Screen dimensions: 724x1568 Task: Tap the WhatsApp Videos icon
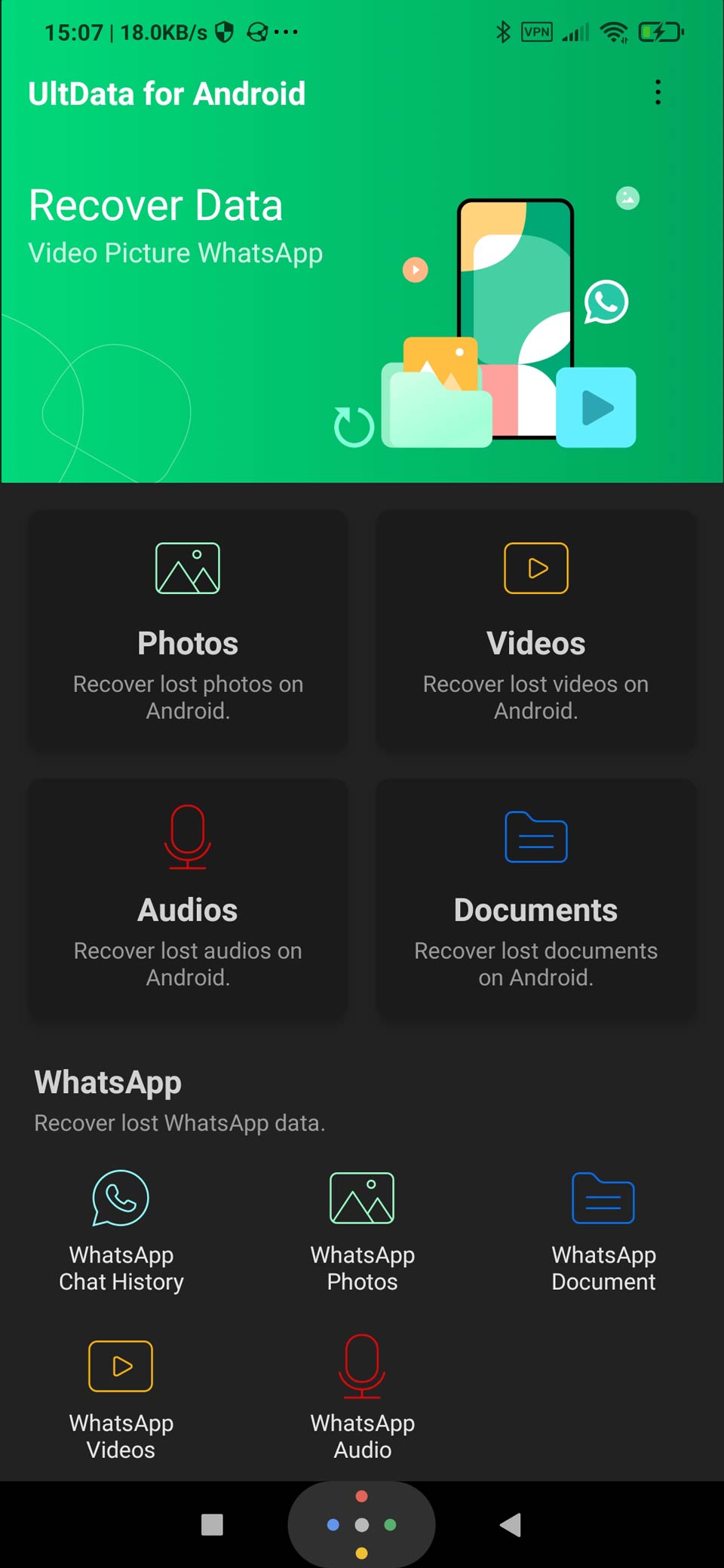121,1366
